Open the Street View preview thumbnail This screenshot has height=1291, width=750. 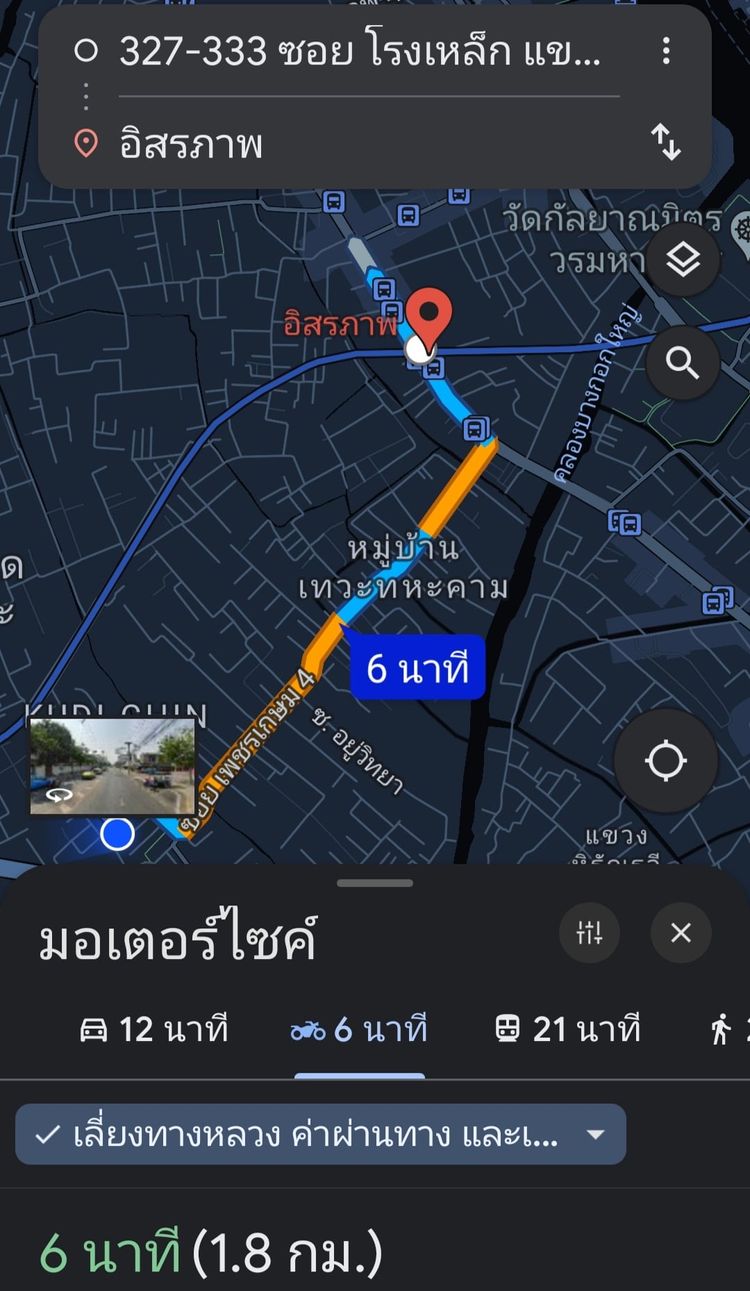(x=112, y=766)
